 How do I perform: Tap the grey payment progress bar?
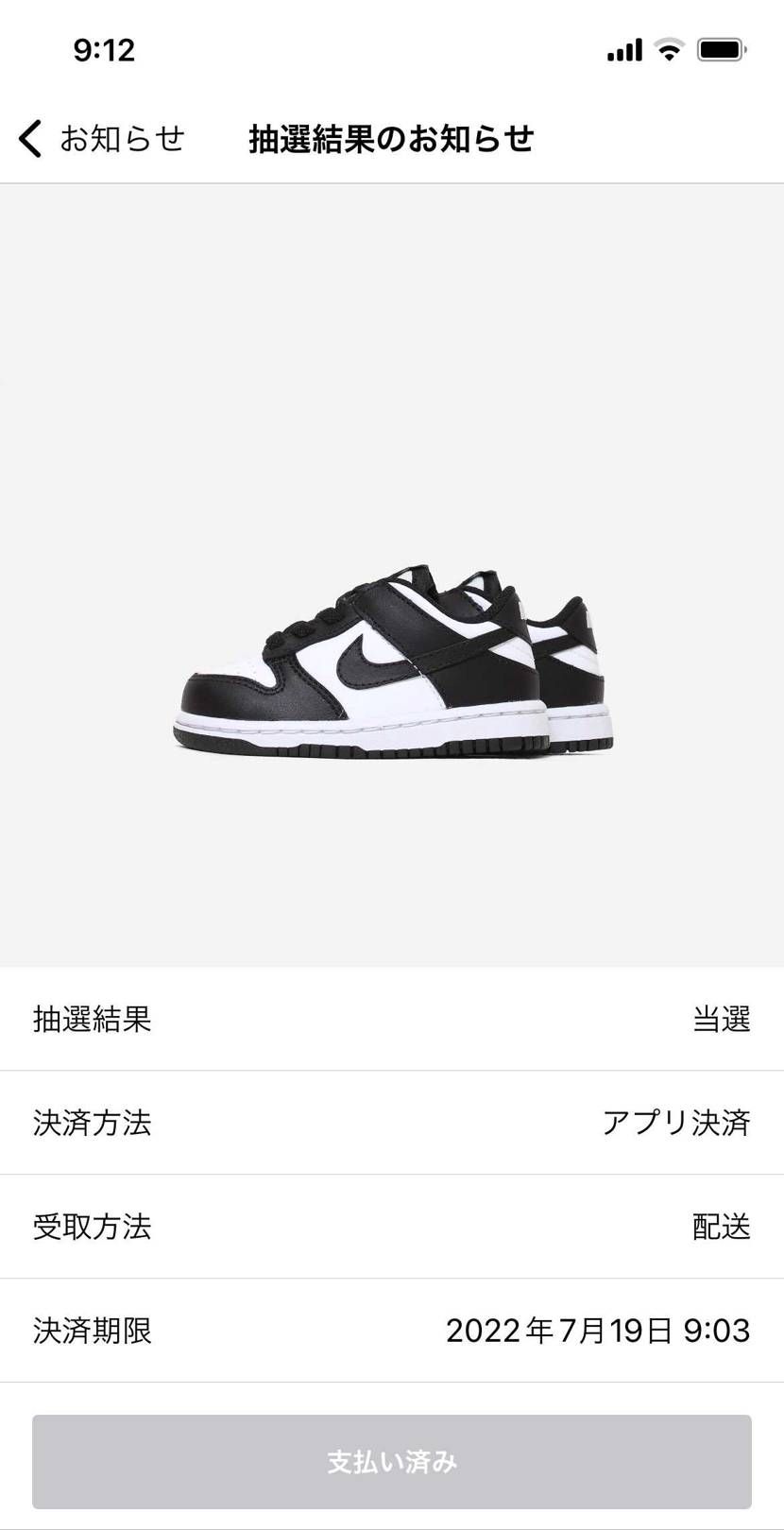(x=392, y=1461)
